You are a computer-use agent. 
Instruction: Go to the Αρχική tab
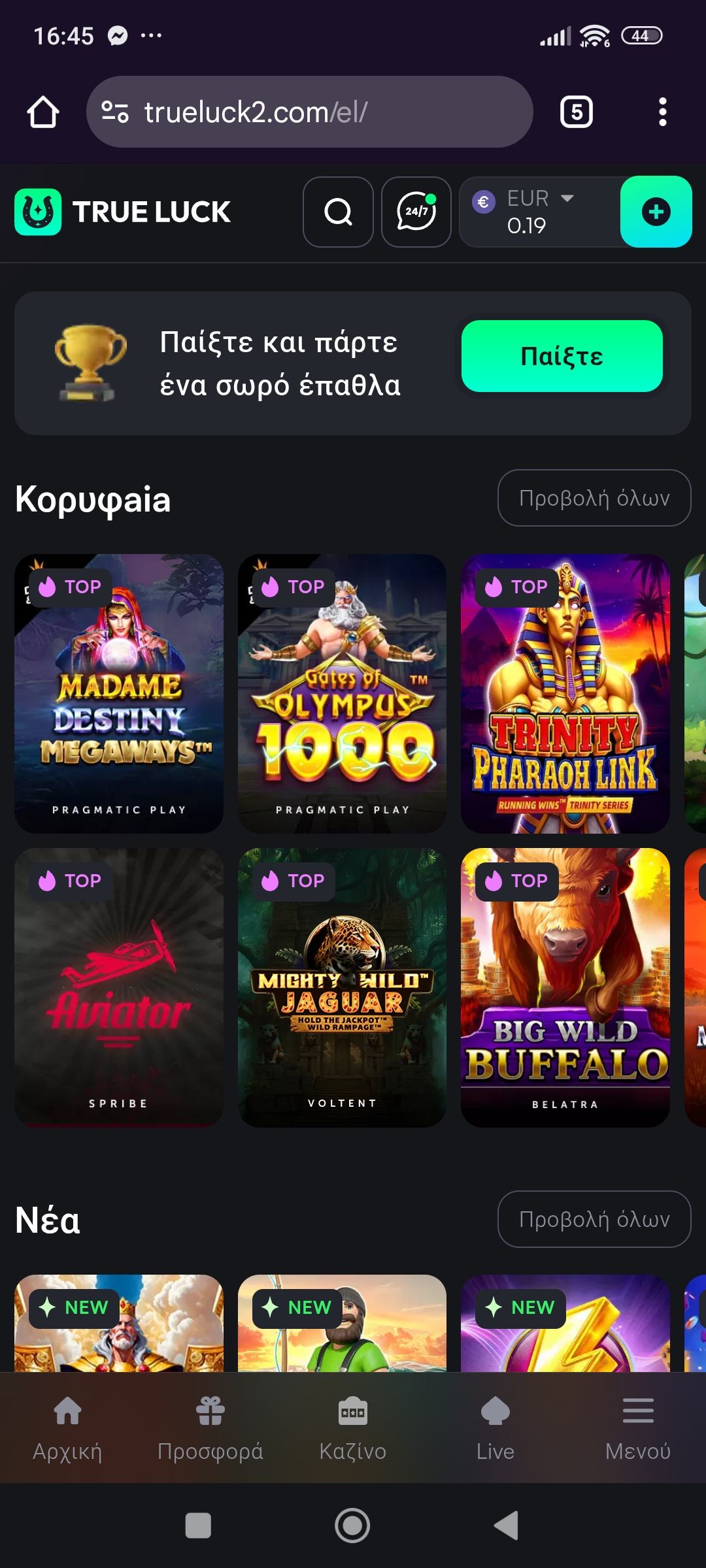point(67,1427)
